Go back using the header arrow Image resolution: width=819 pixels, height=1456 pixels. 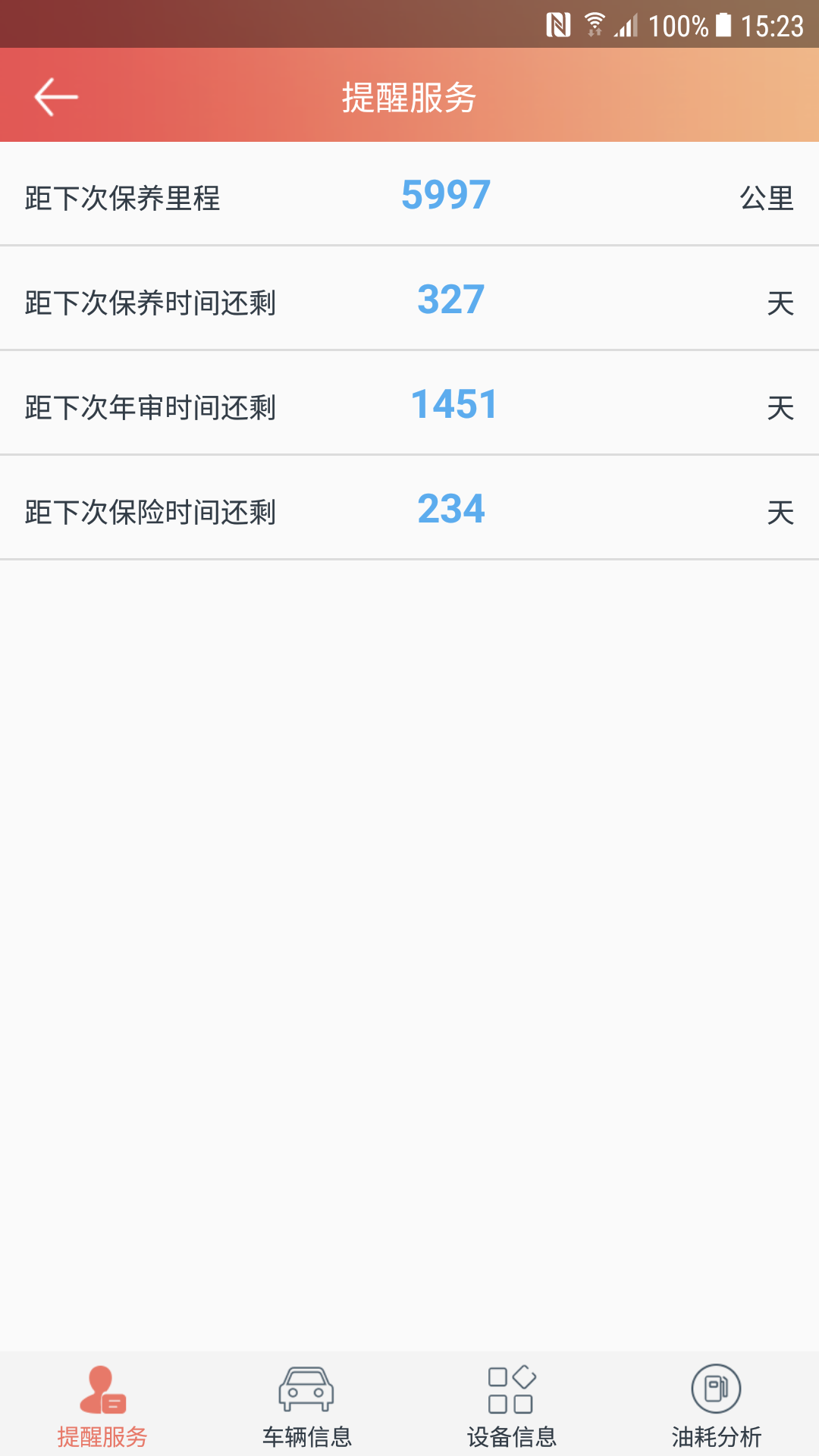[56, 97]
